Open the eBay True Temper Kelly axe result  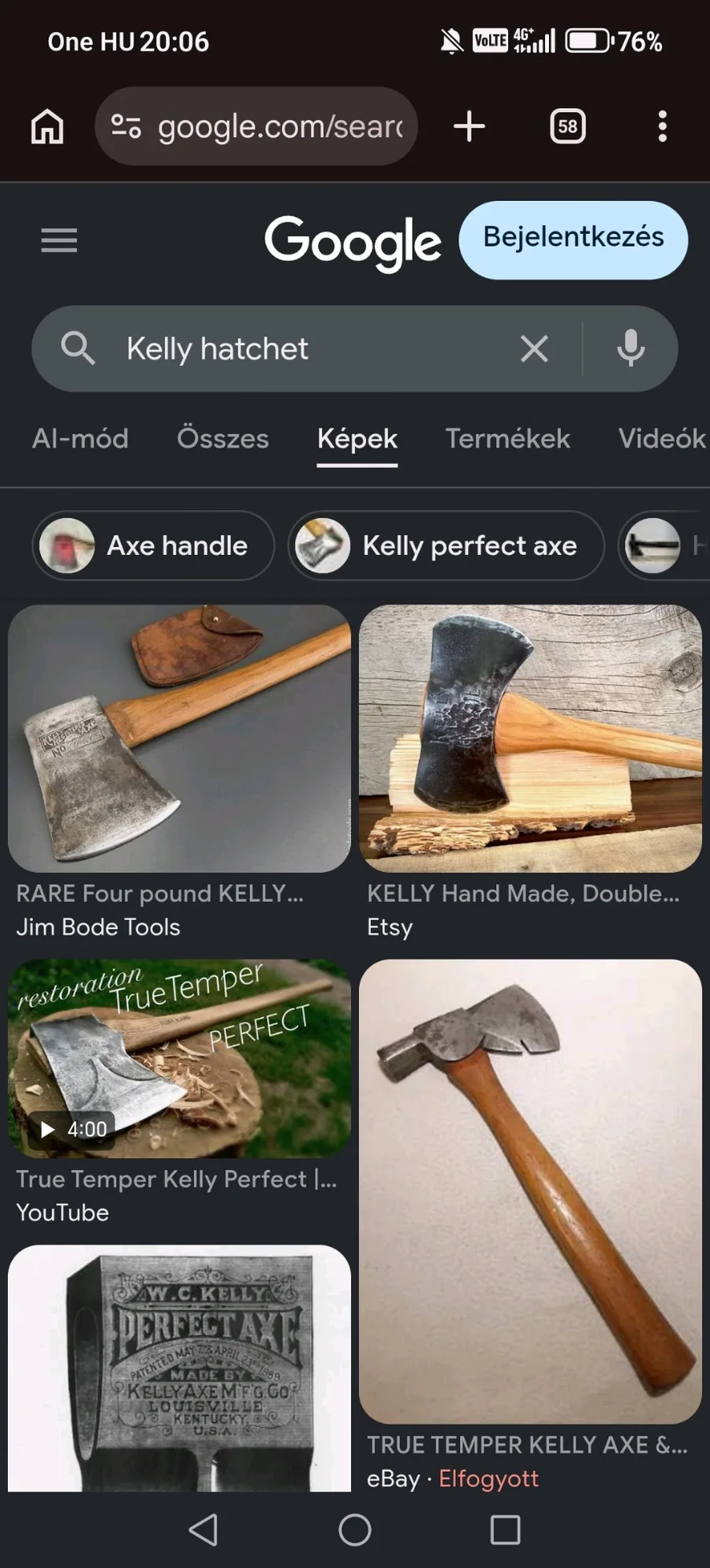[530, 1190]
